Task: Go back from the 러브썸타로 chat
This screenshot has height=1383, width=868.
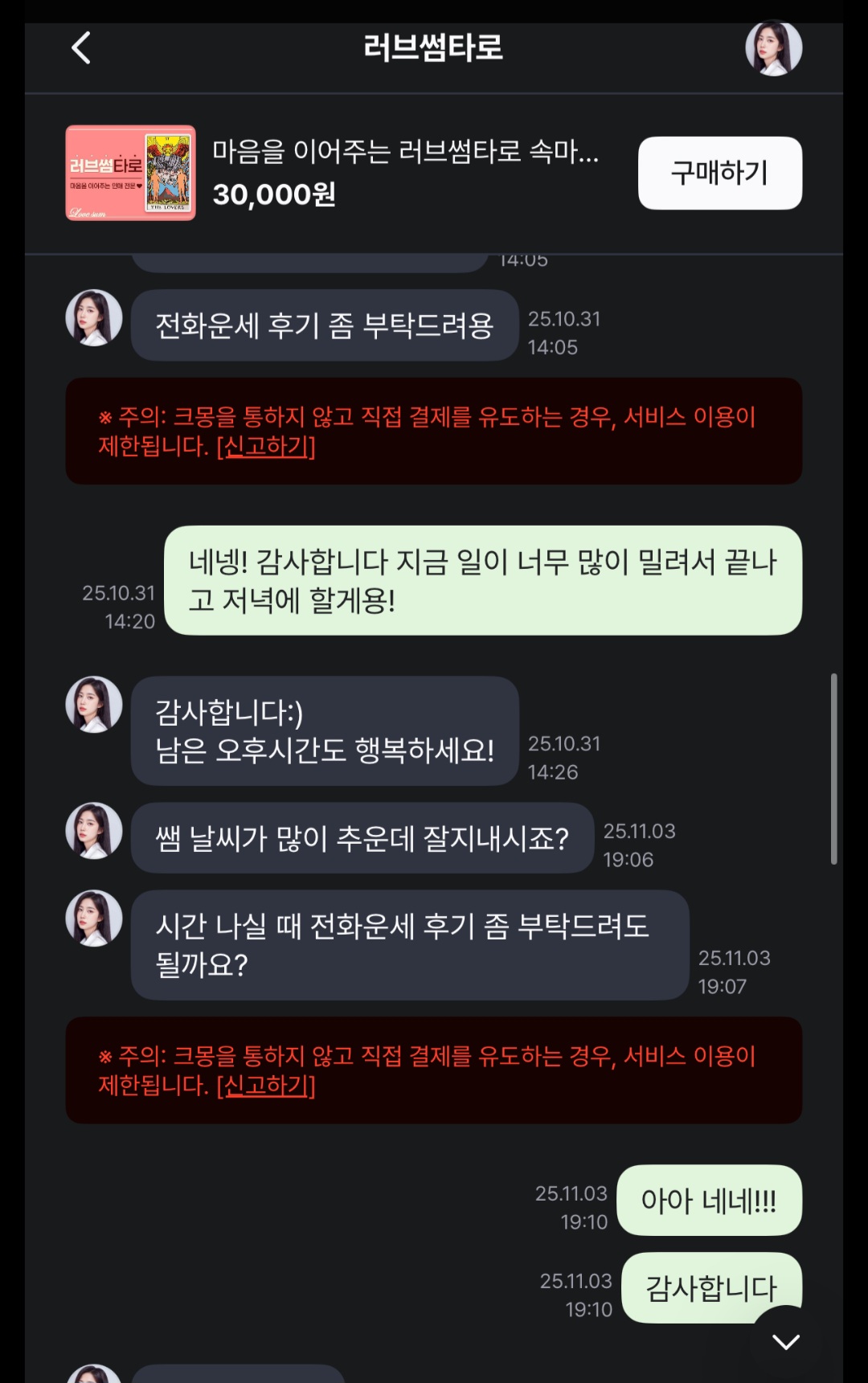Action: [81, 48]
